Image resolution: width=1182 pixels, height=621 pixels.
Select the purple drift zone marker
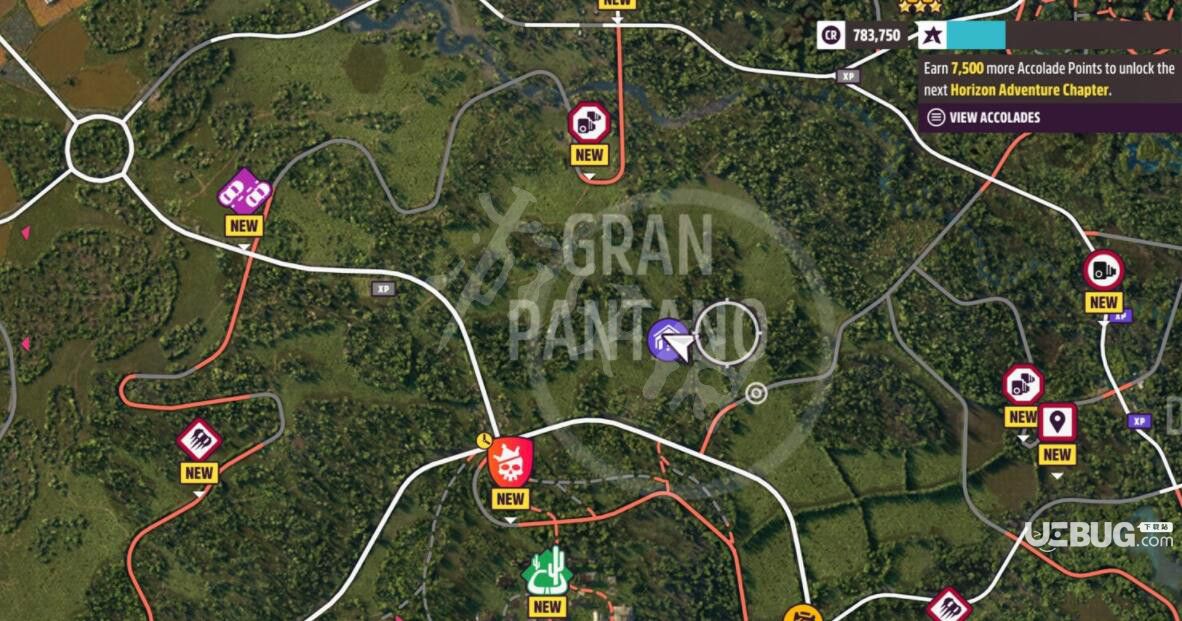pyautogui.click(x=244, y=190)
